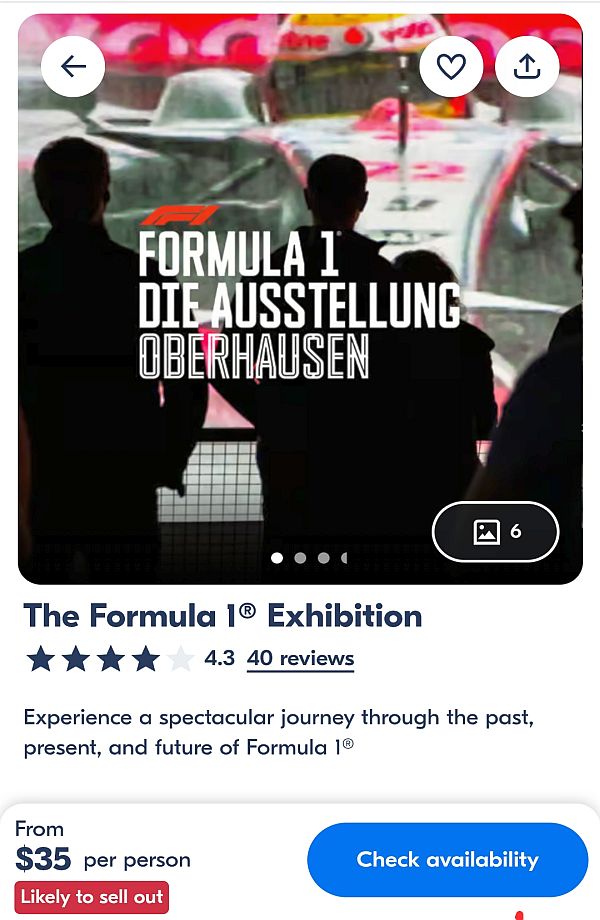
Task: Save exhibition to wishlist with heart
Action: click(451, 66)
